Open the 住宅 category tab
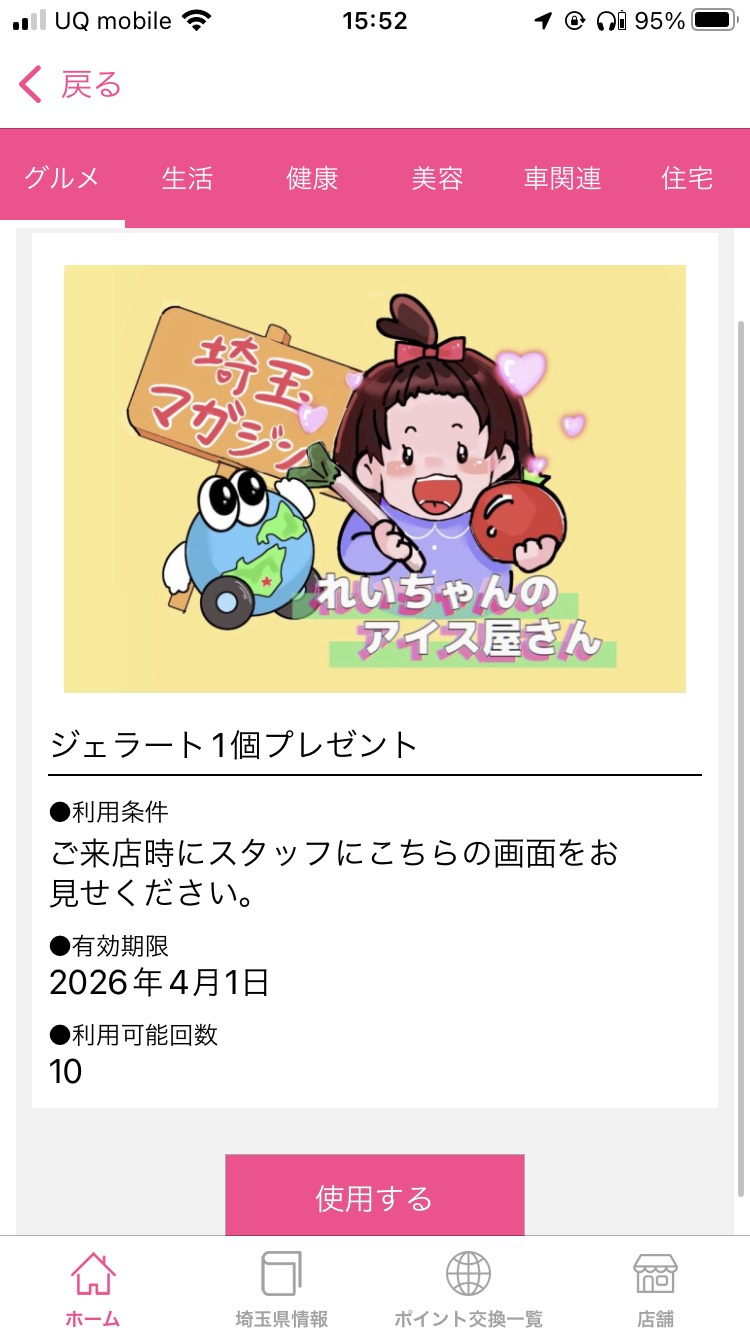 687,178
